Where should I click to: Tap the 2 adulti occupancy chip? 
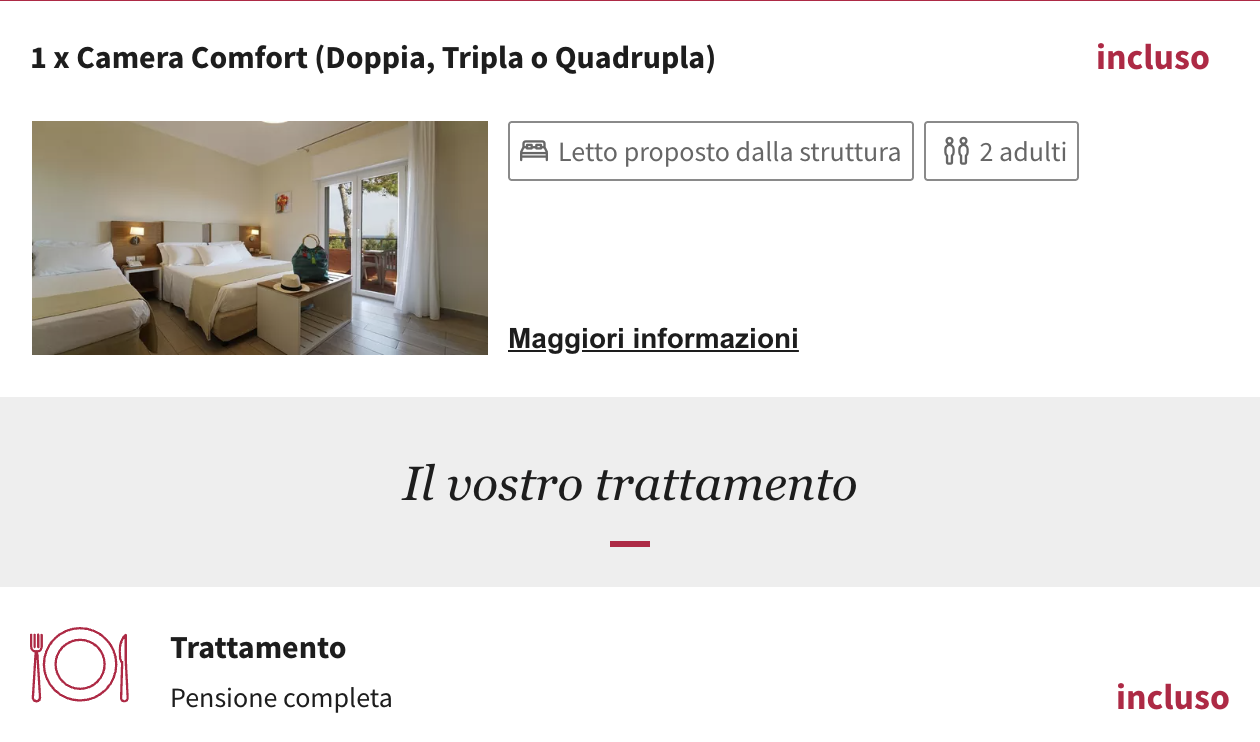coord(1001,152)
